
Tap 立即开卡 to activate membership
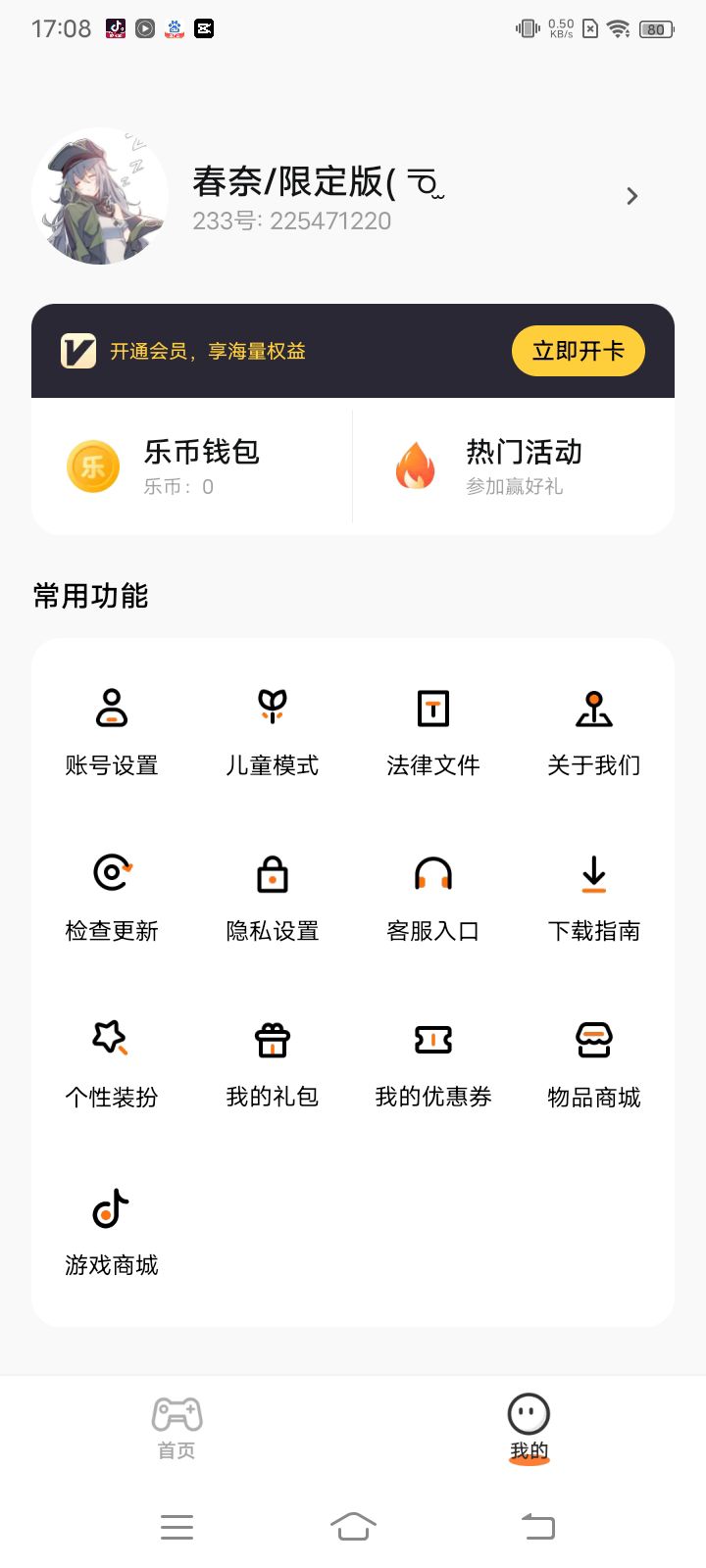click(x=578, y=351)
